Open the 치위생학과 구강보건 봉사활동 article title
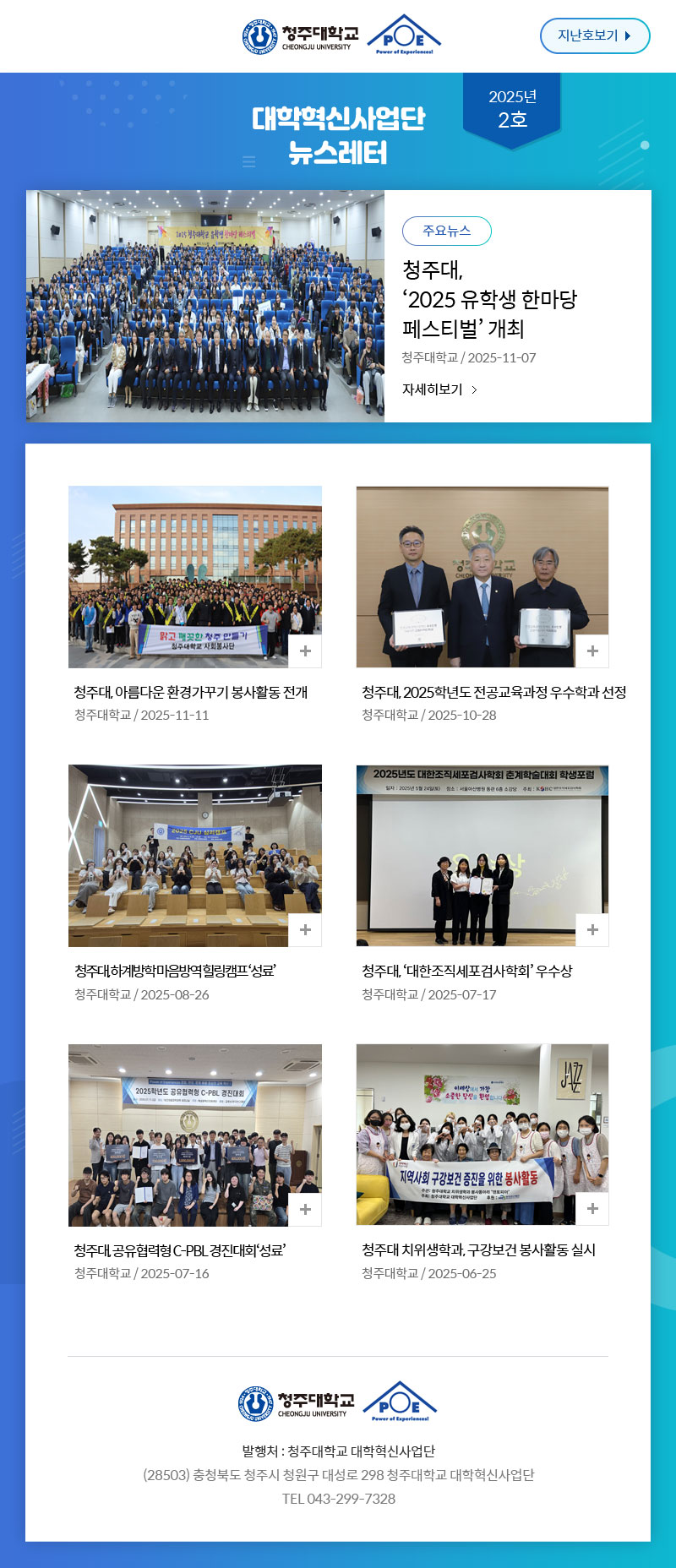 478,1250
